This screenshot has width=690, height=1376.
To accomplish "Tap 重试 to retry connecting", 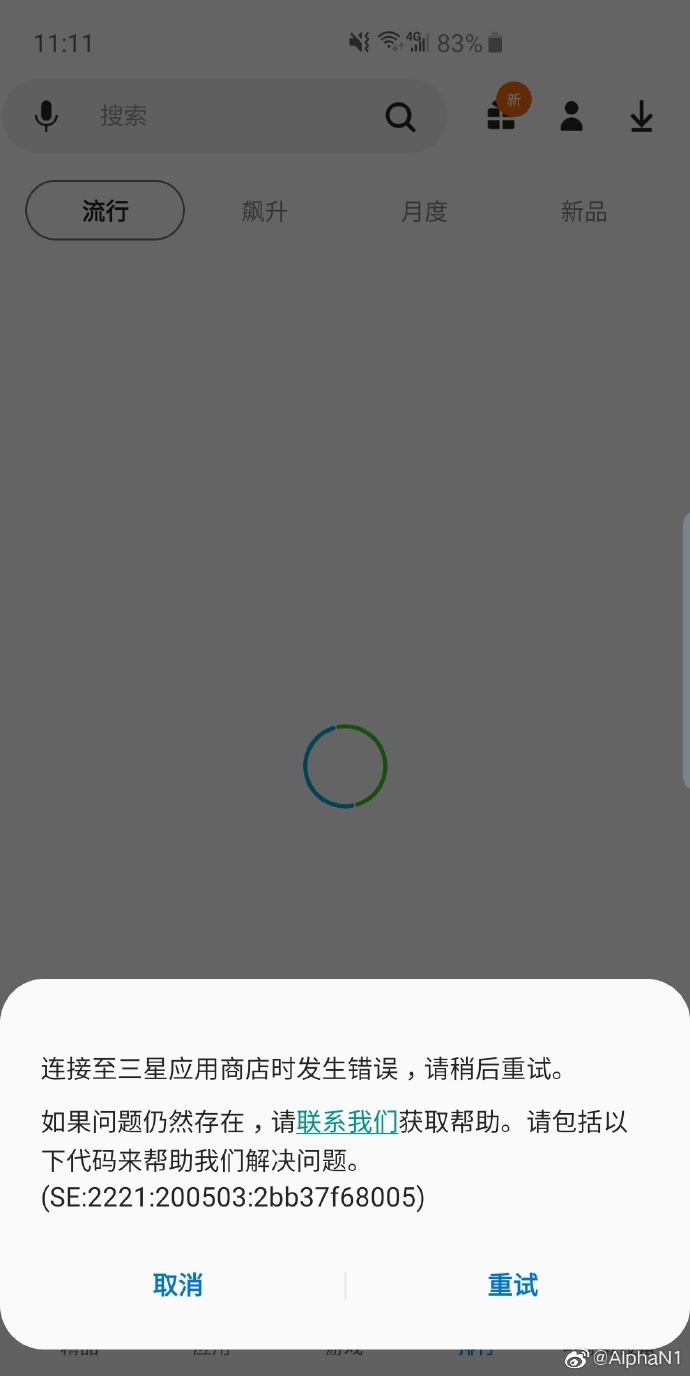I will coord(513,1285).
